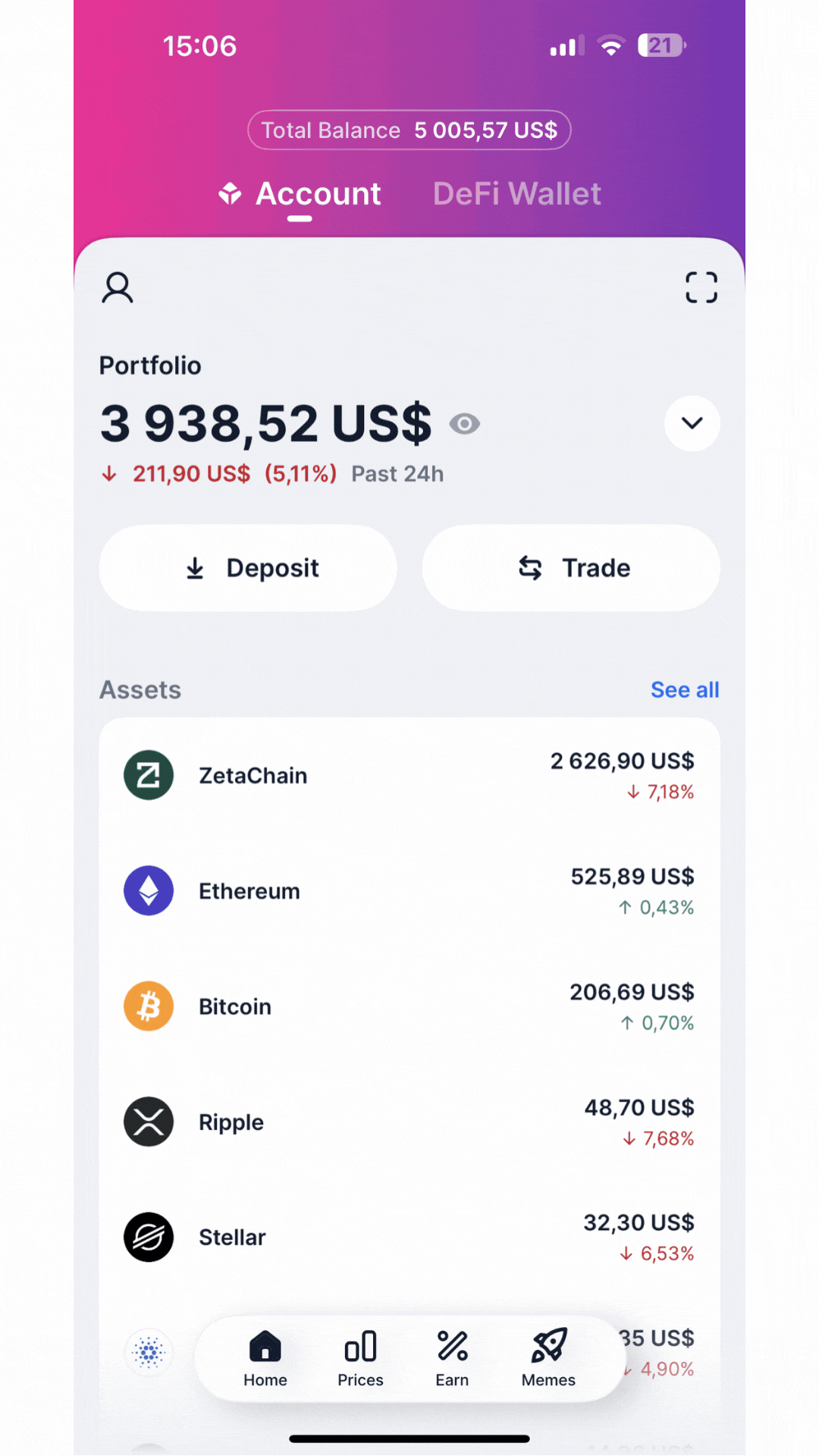
Task: Tap the See all assets link
Action: click(x=684, y=689)
